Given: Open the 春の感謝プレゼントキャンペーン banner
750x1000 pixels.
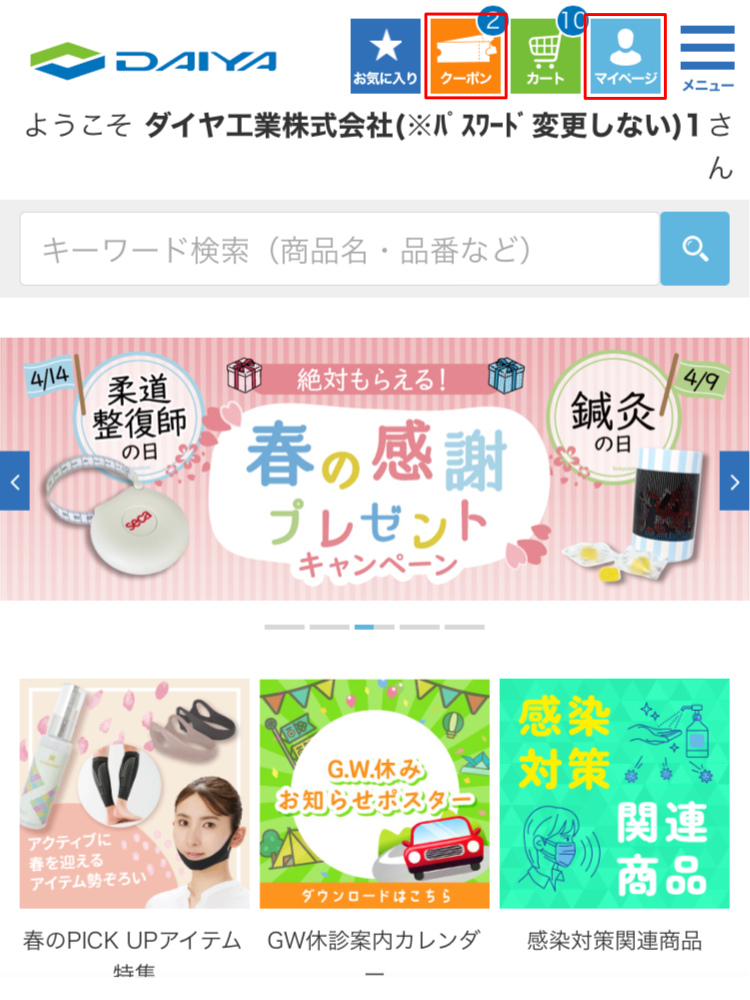Looking at the screenshot, I should (x=375, y=470).
